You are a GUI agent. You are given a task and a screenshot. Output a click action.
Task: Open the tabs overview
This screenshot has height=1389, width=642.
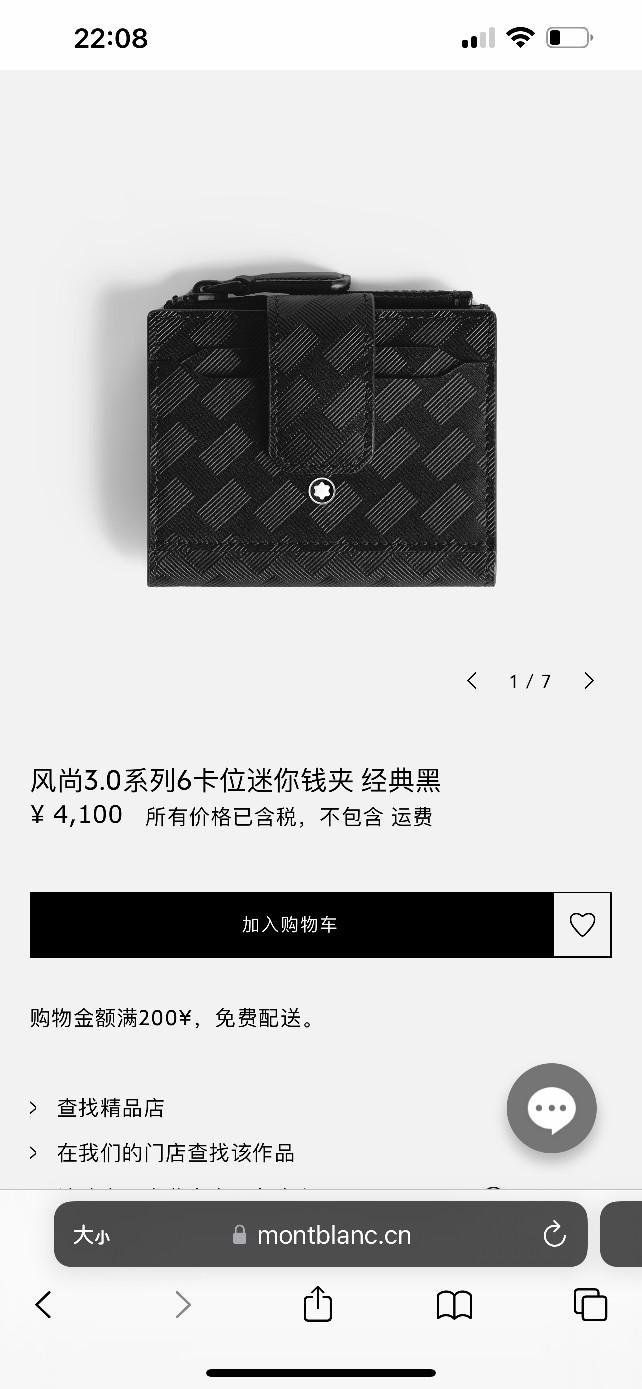tap(590, 1304)
